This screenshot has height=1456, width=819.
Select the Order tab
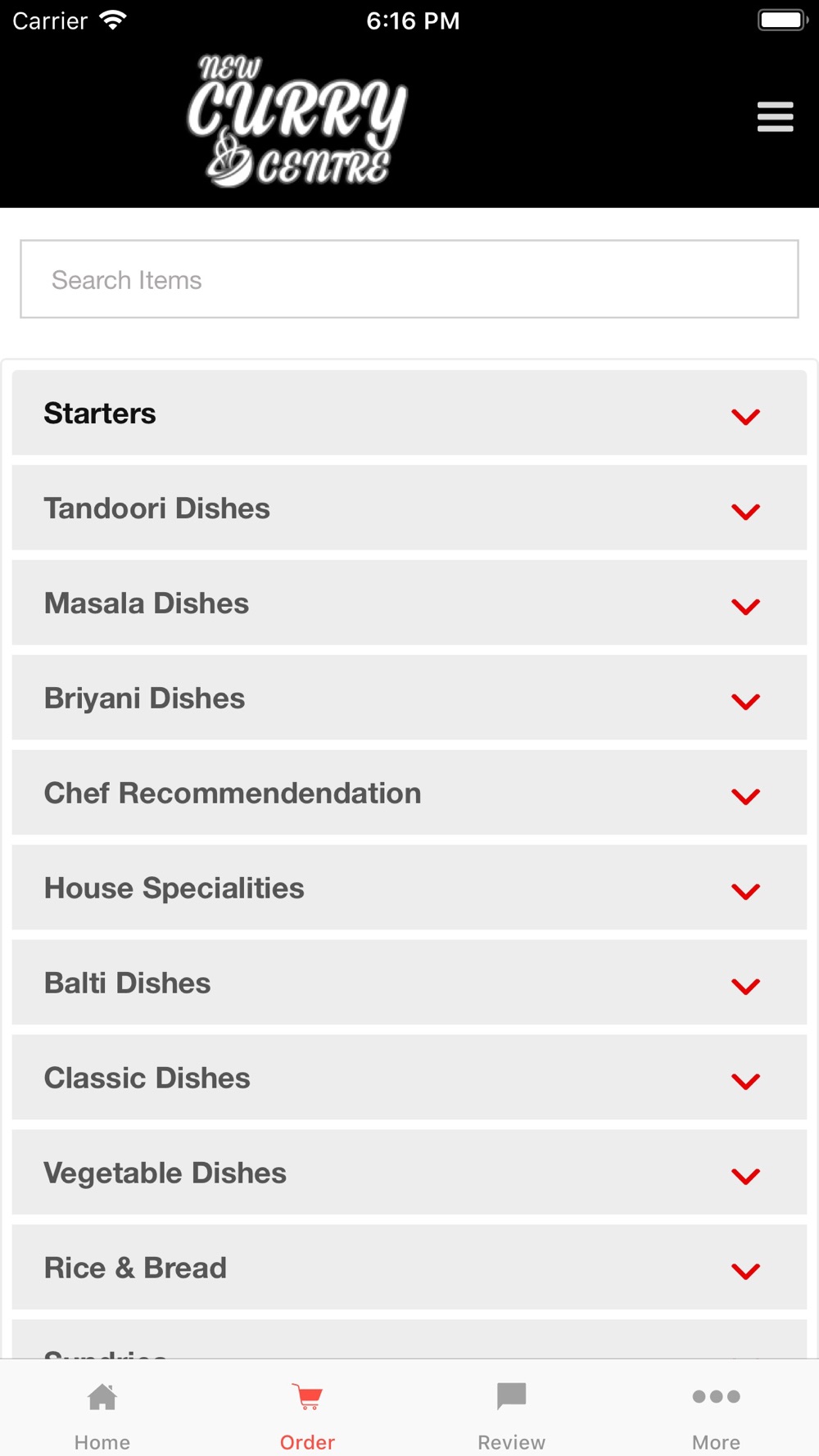pos(307,1415)
